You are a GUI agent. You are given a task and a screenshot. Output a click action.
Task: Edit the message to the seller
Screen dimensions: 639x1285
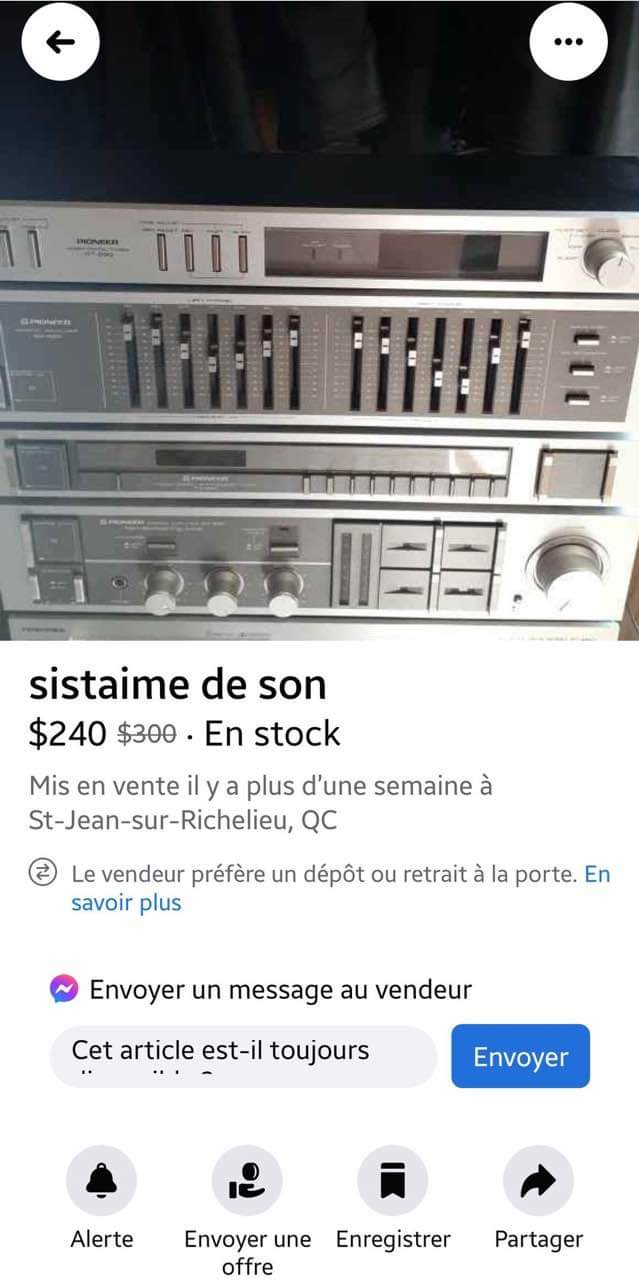tap(243, 1056)
